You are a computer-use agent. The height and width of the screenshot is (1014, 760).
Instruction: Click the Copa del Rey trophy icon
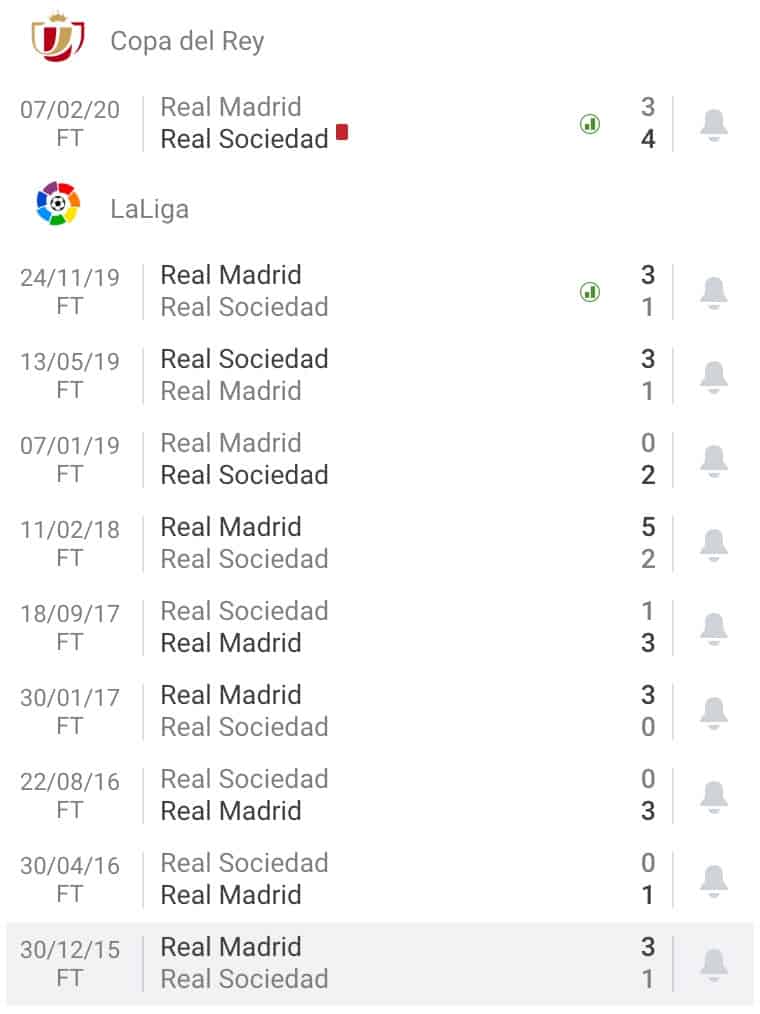tap(52, 36)
